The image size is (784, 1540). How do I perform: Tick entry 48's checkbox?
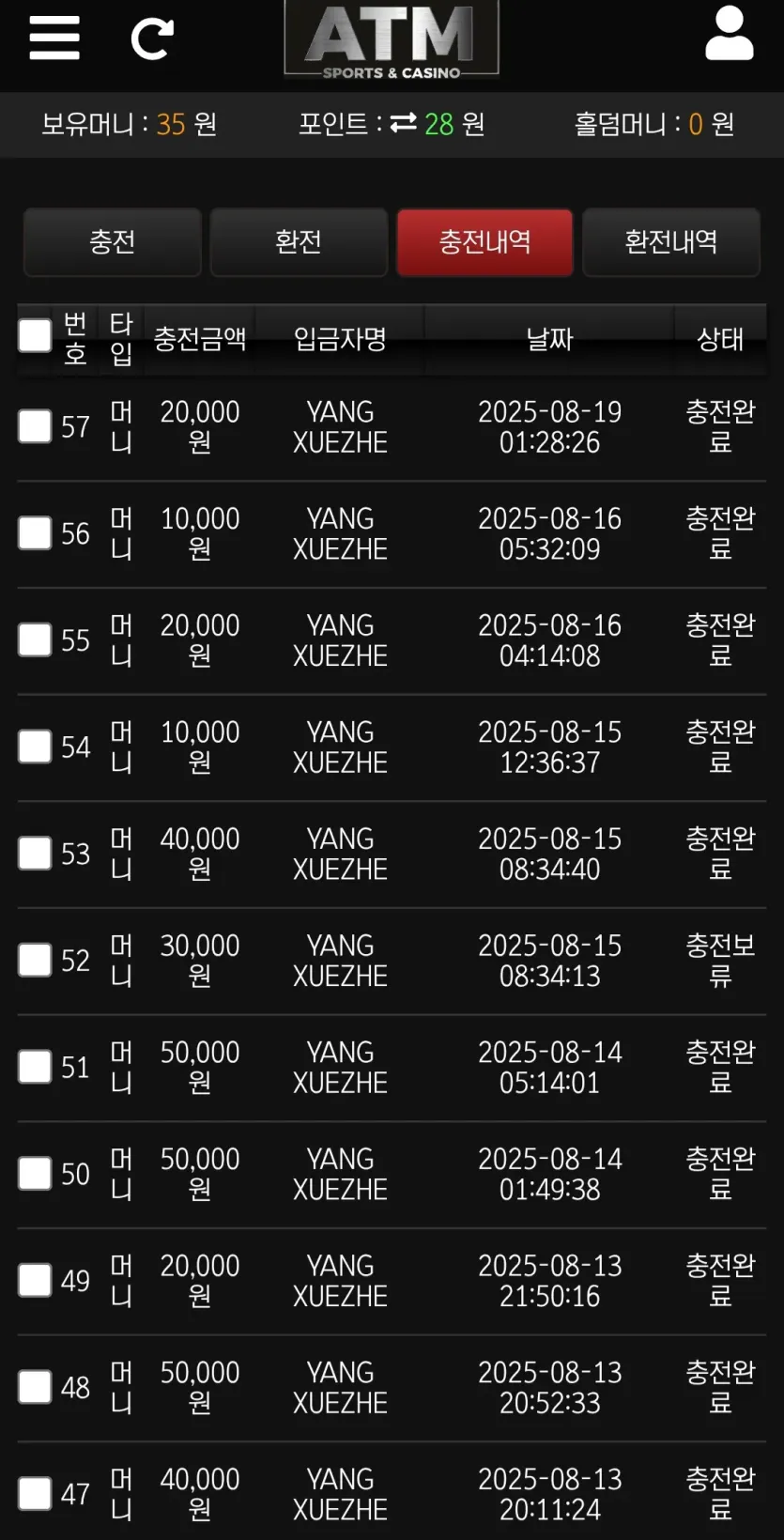(35, 1387)
